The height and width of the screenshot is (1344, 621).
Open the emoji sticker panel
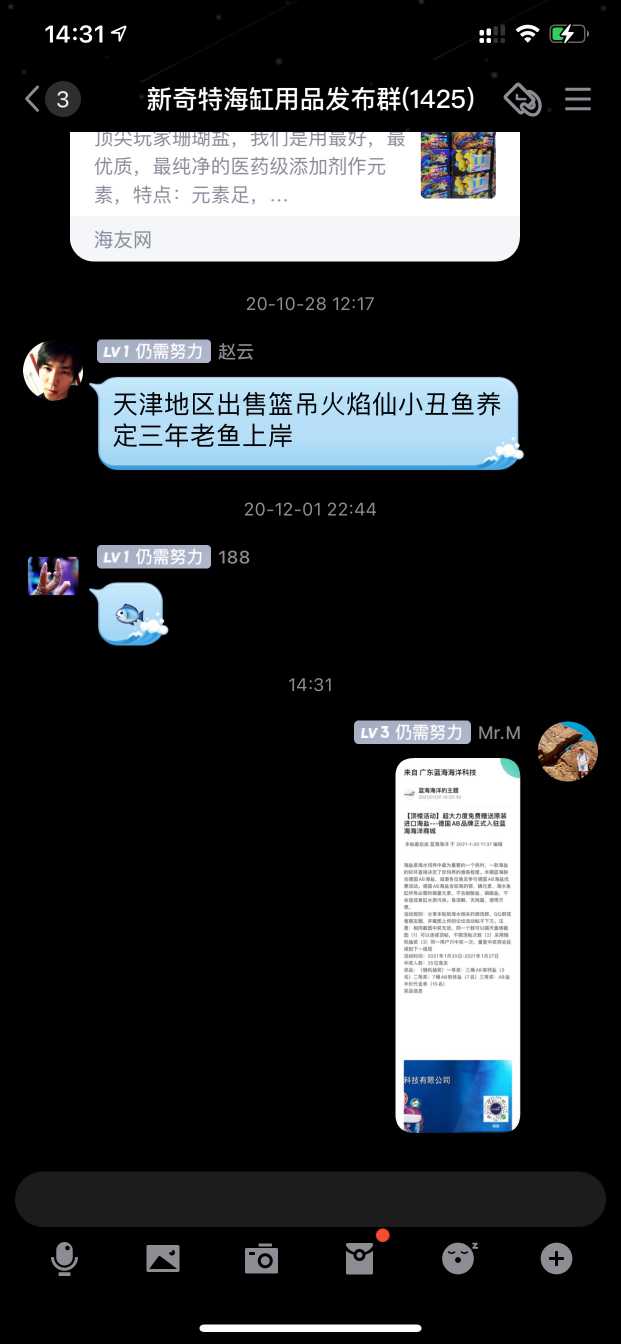tap(458, 1258)
